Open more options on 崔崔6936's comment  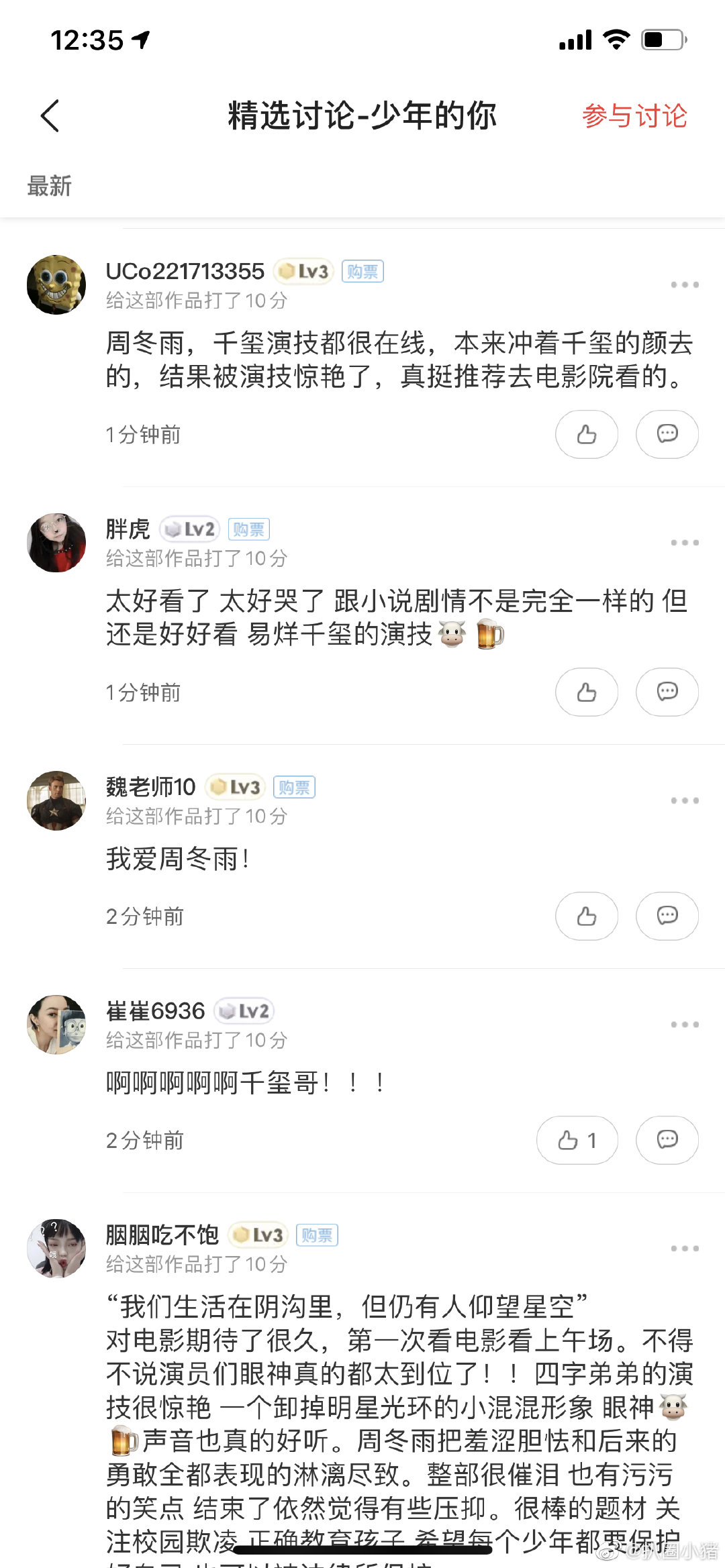click(x=684, y=1025)
